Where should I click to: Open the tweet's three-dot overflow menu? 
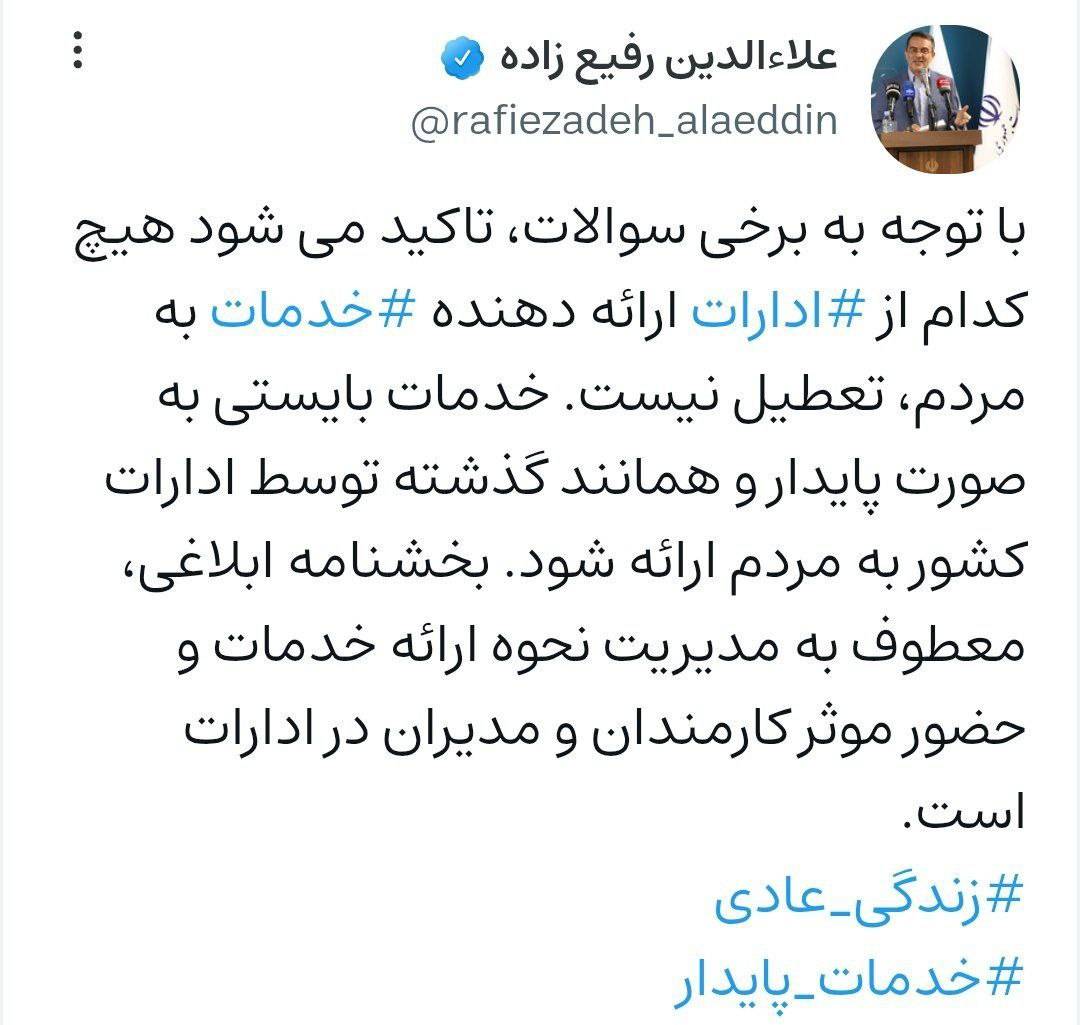77,49
